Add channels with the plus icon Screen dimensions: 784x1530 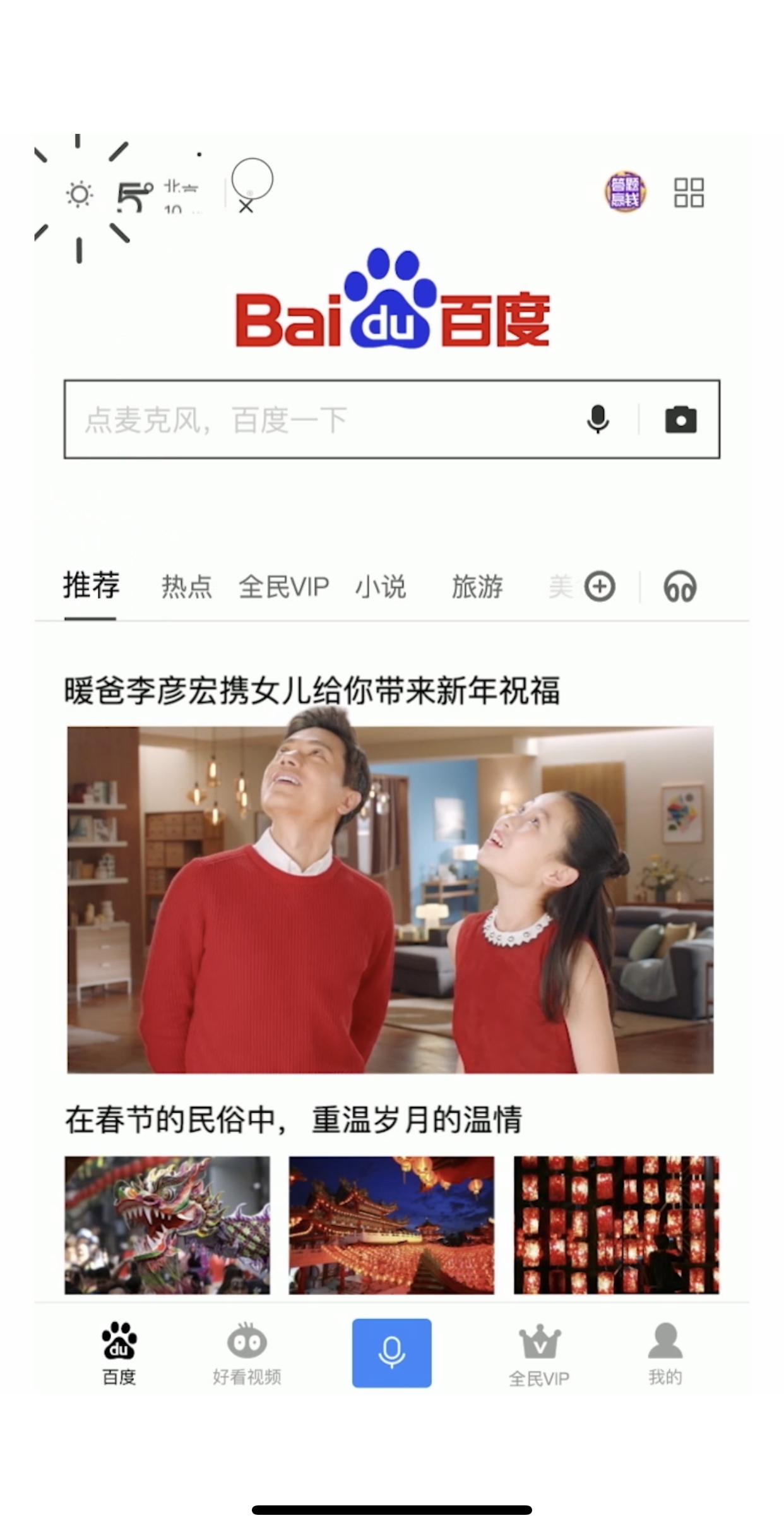(599, 587)
